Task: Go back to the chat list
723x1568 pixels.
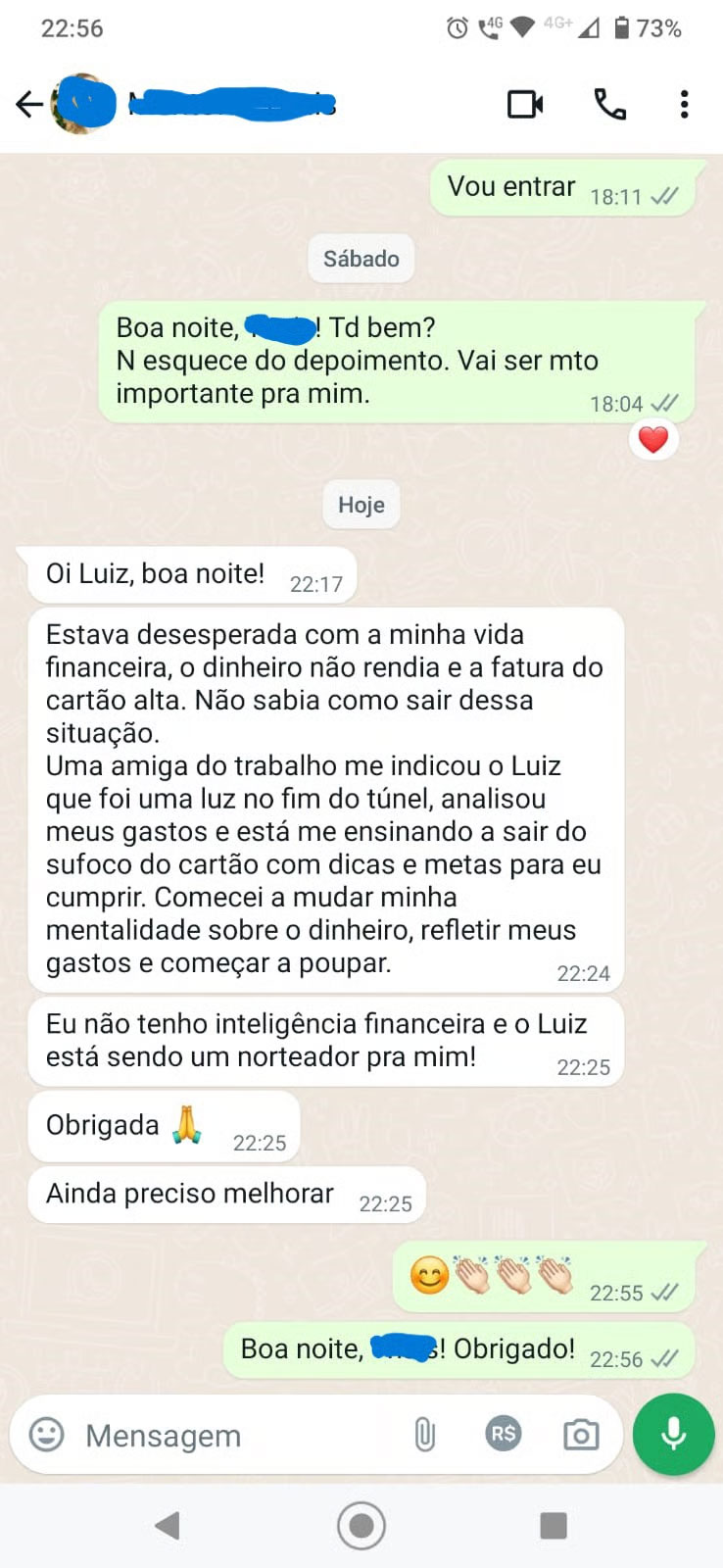Action: 29,104
